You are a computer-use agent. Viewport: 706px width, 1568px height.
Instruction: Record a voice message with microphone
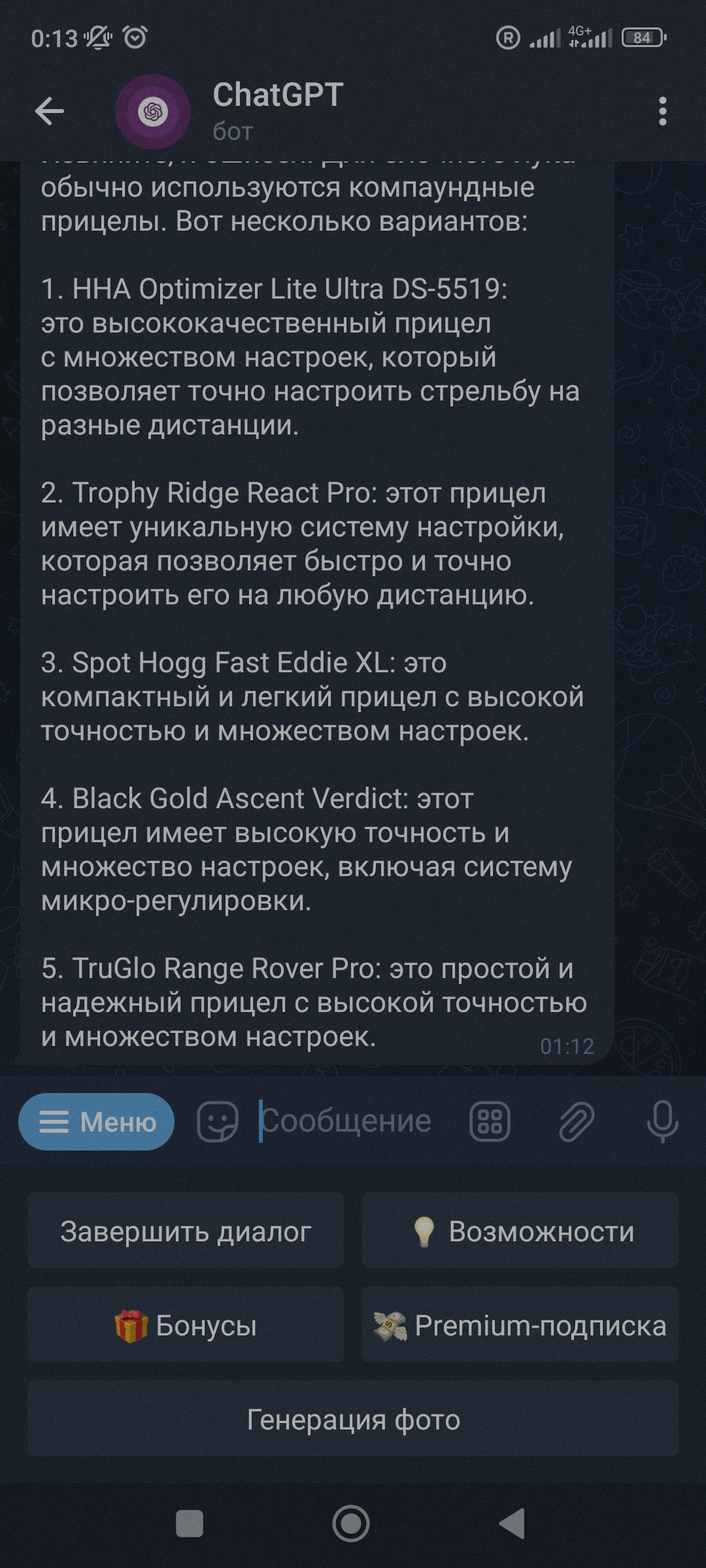(662, 1122)
